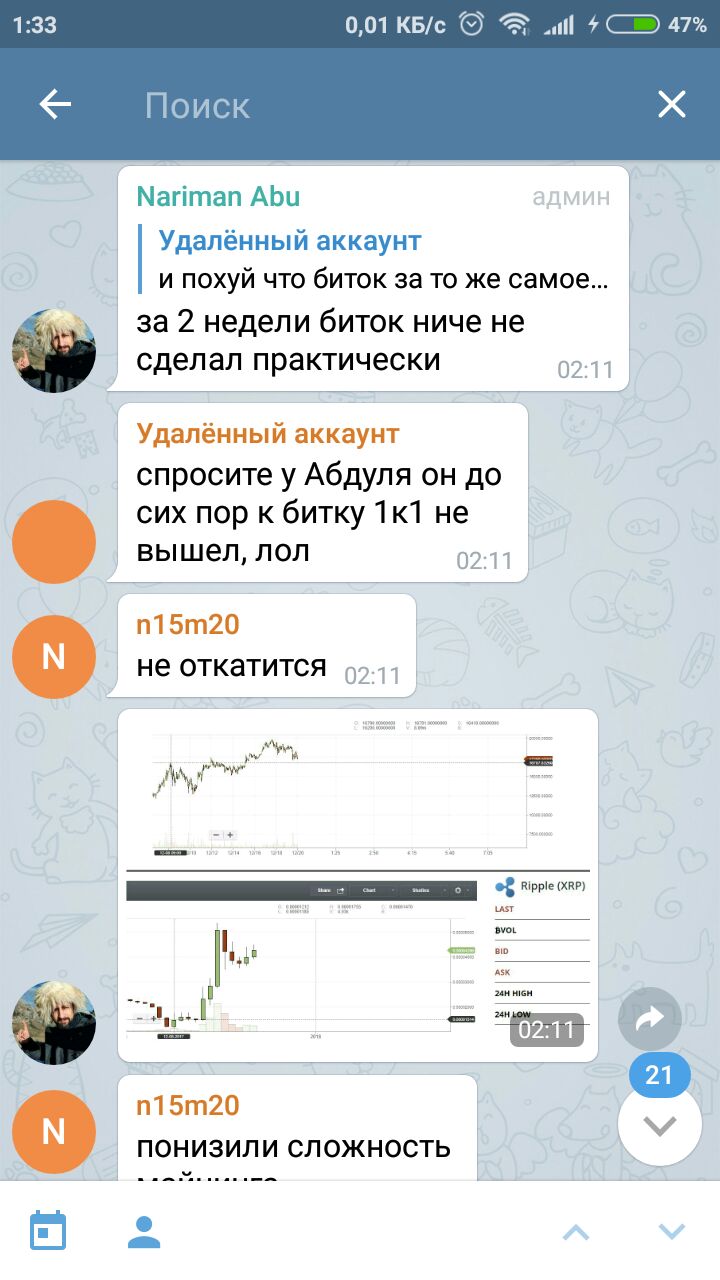Open Nariman Abu sender name
720x1280 pixels.
pyautogui.click(x=218, y=196)
